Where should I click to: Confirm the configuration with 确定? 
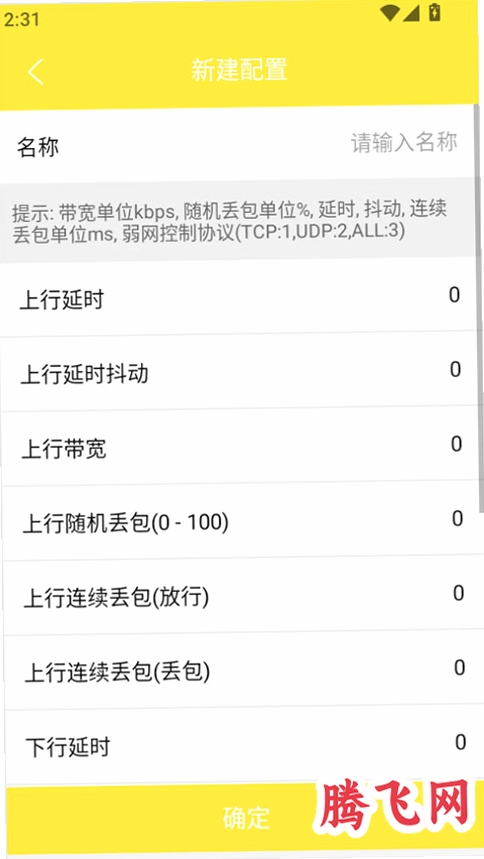pos(245,817)
